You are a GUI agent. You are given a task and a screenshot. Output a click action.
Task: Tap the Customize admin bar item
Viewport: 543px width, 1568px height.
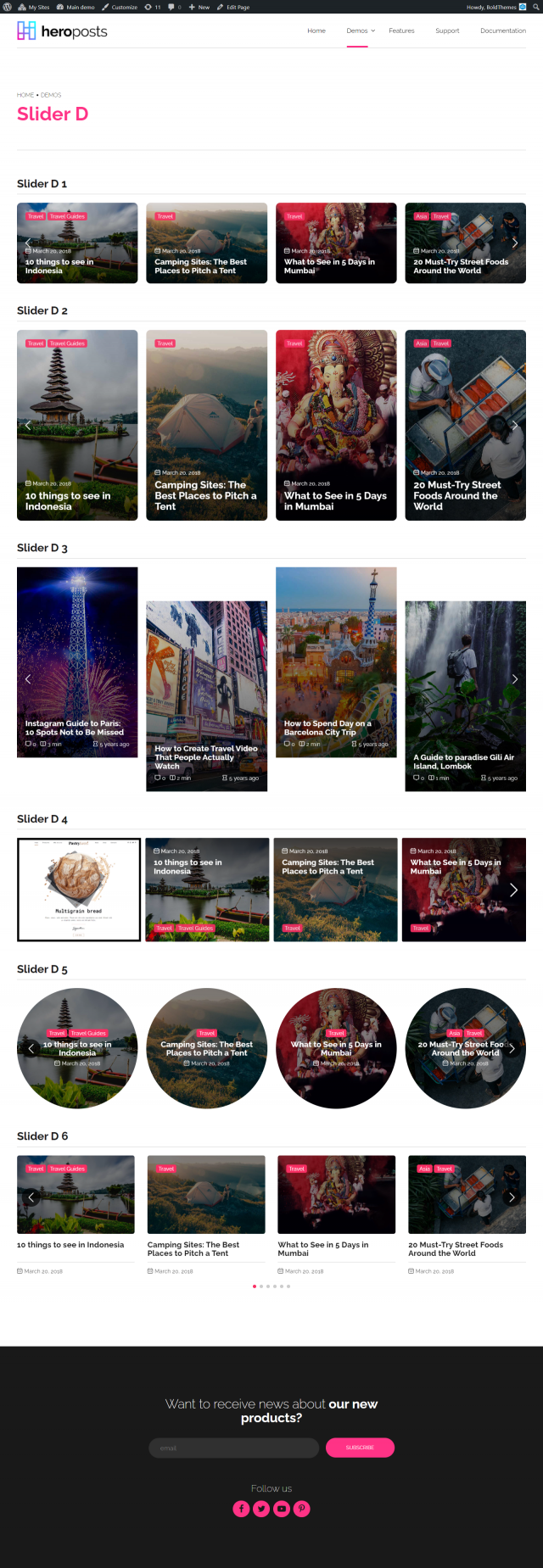119,7
